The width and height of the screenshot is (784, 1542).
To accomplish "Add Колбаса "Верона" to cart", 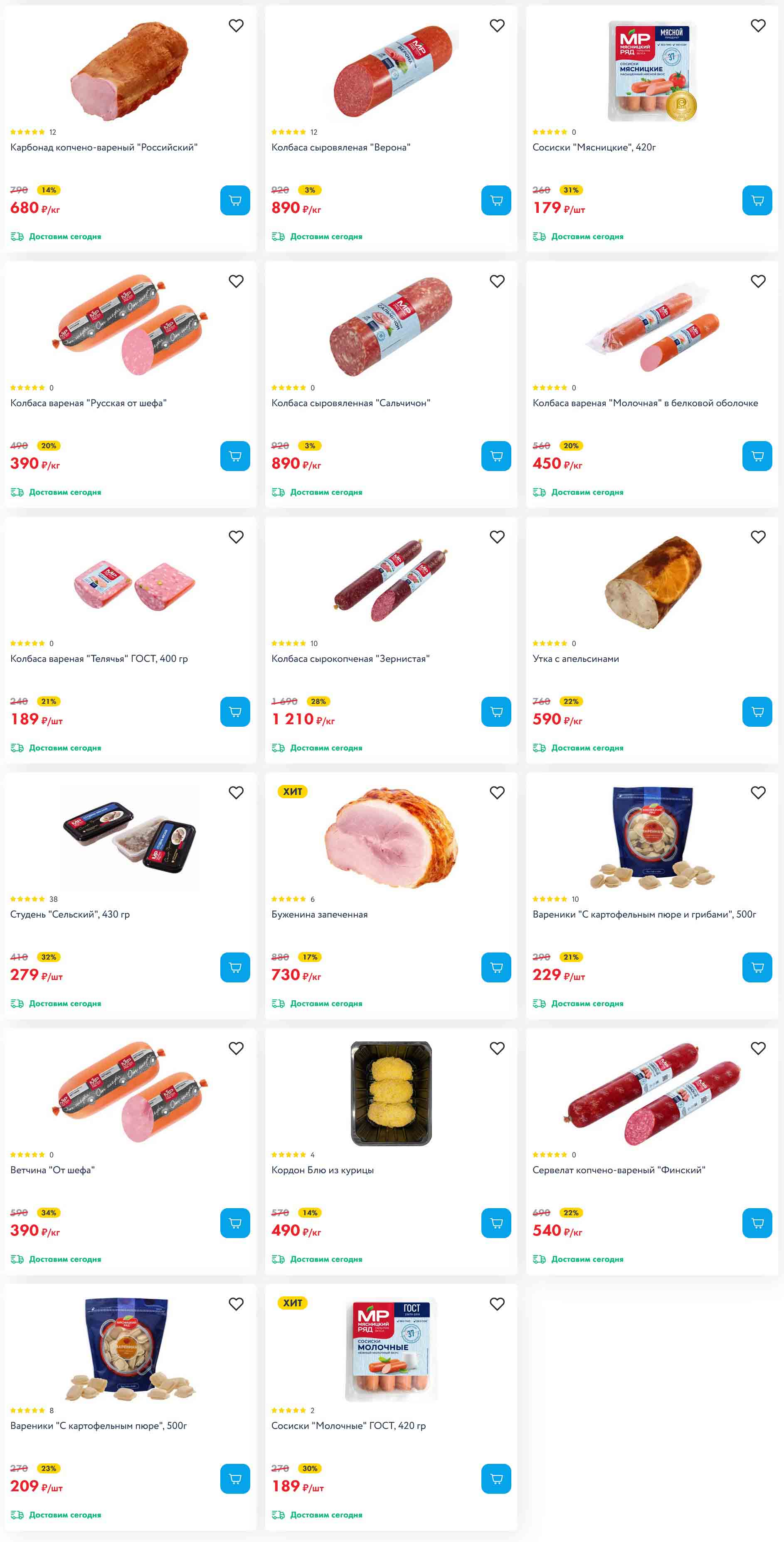I will (496, 200).
